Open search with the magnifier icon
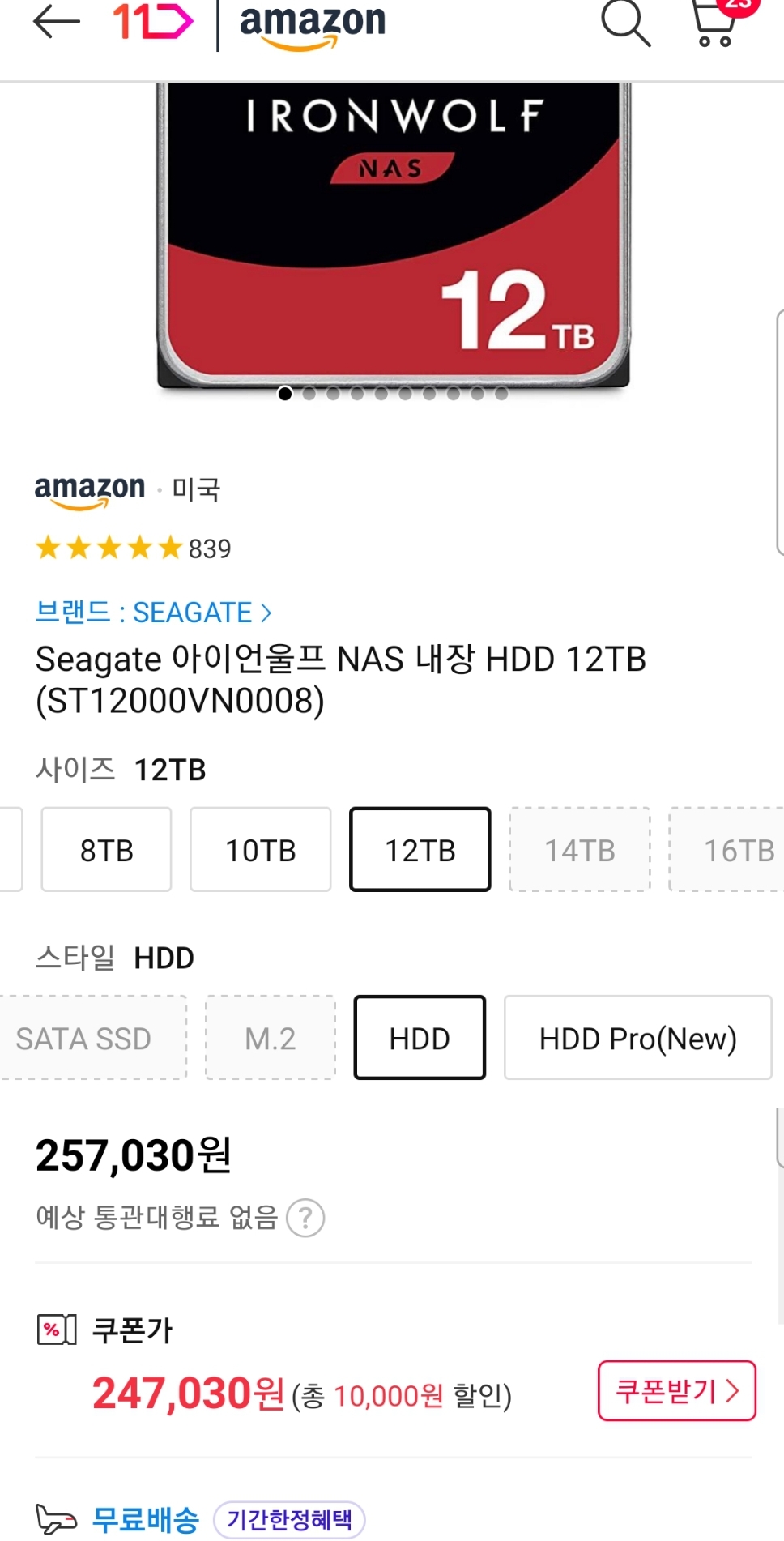Image resolution: width=784 pixels, height=1541 pixels. click(x=625, y=23)
